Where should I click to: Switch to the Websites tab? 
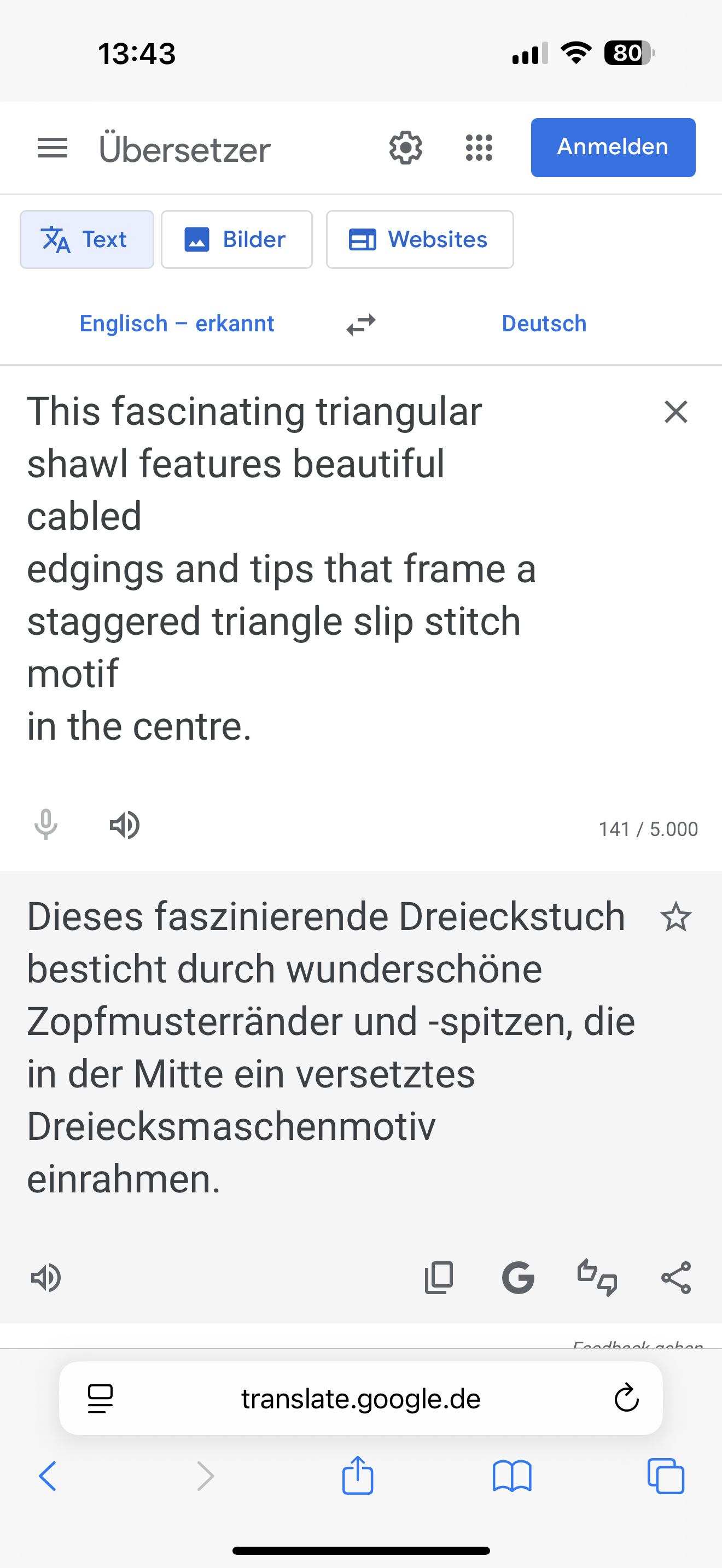(420, 239)
